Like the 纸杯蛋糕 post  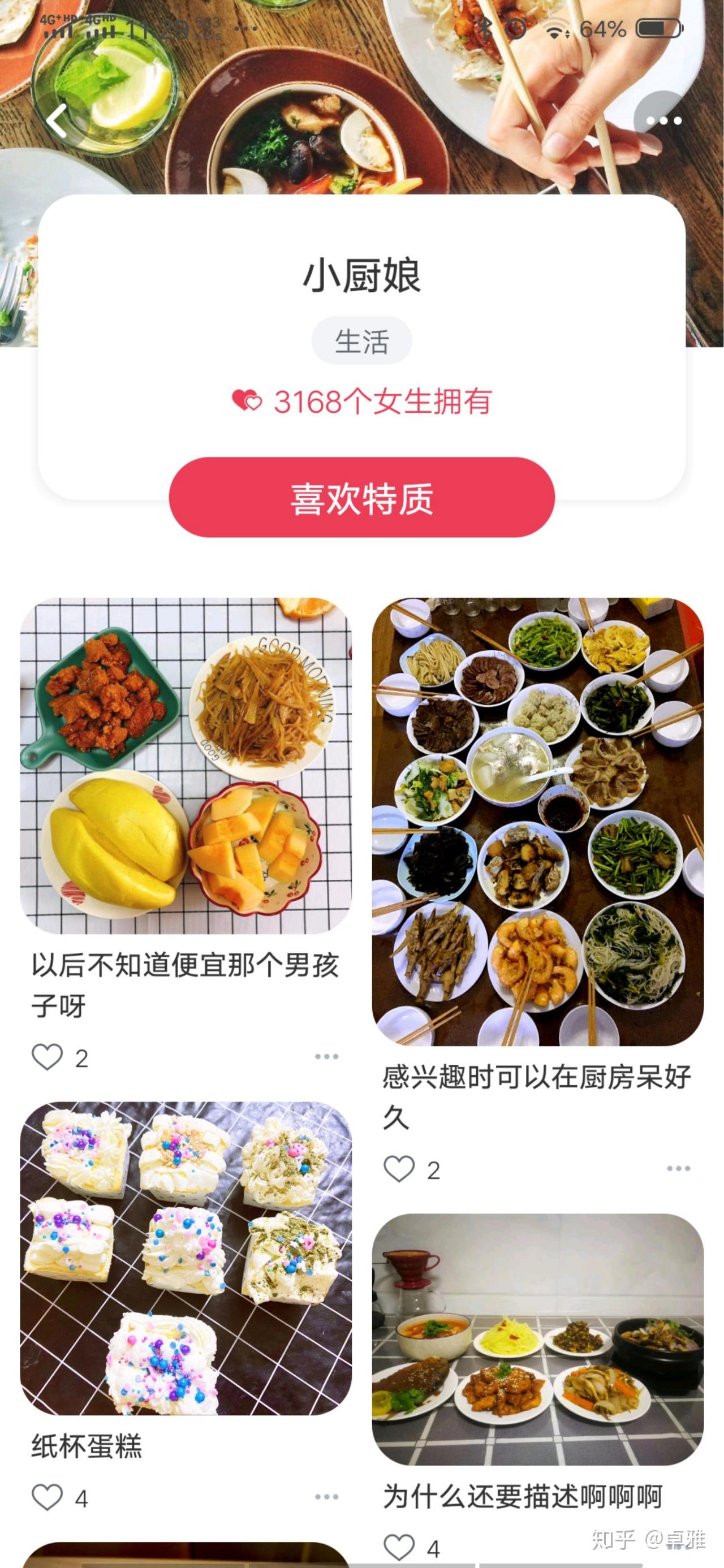[48, 1497]
